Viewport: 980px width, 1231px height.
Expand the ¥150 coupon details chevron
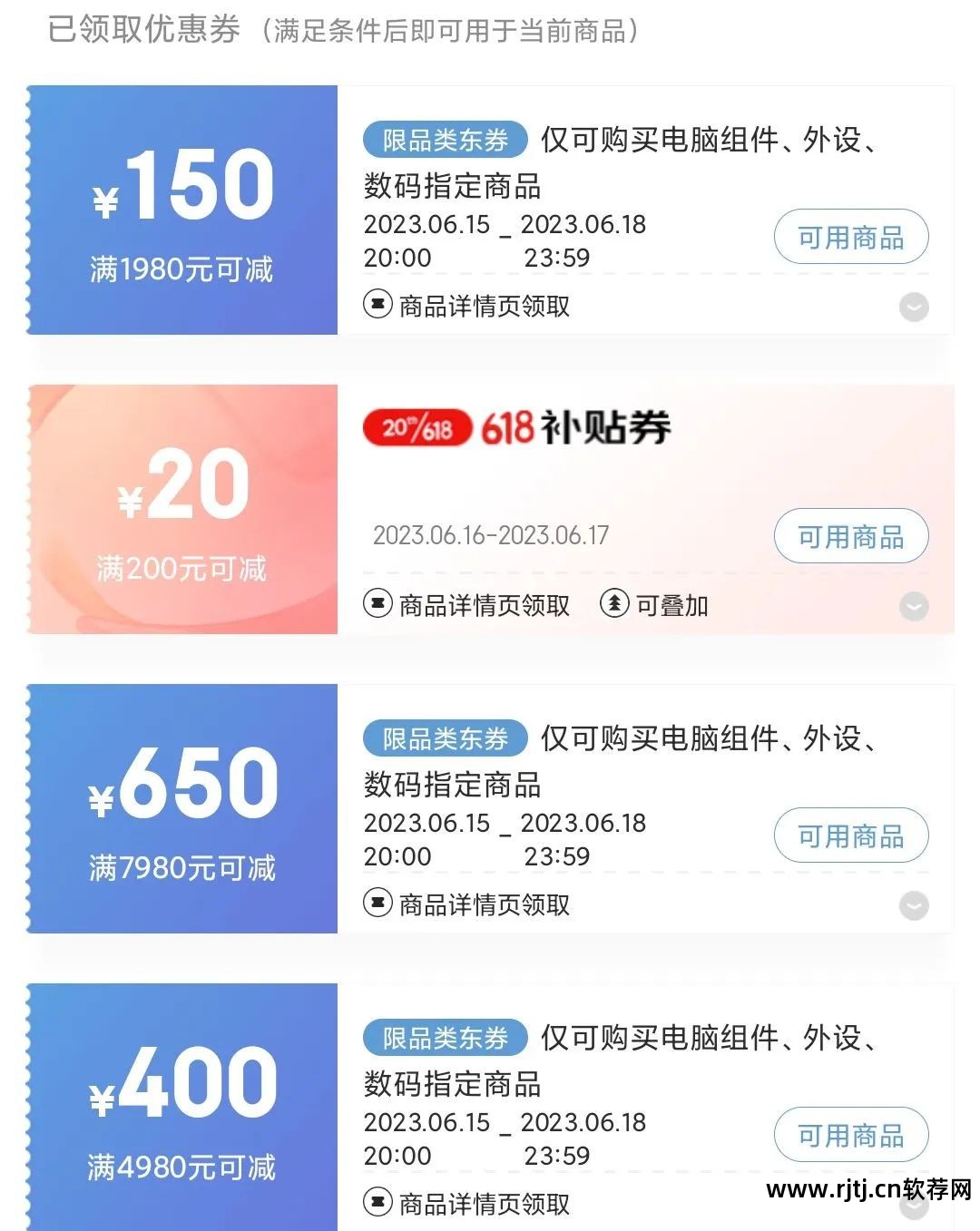tap(913, 308)
